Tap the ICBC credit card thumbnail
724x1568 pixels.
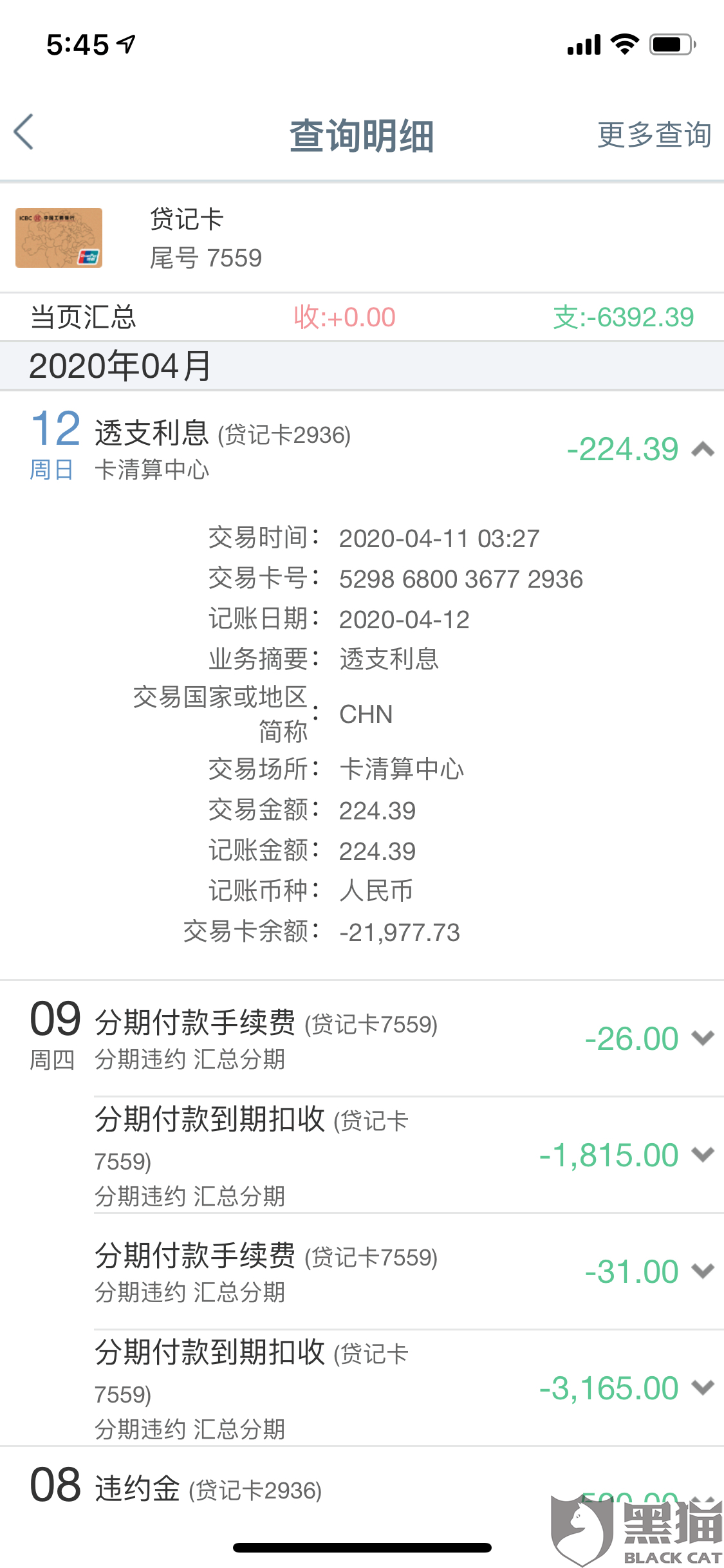pos(59,238)
